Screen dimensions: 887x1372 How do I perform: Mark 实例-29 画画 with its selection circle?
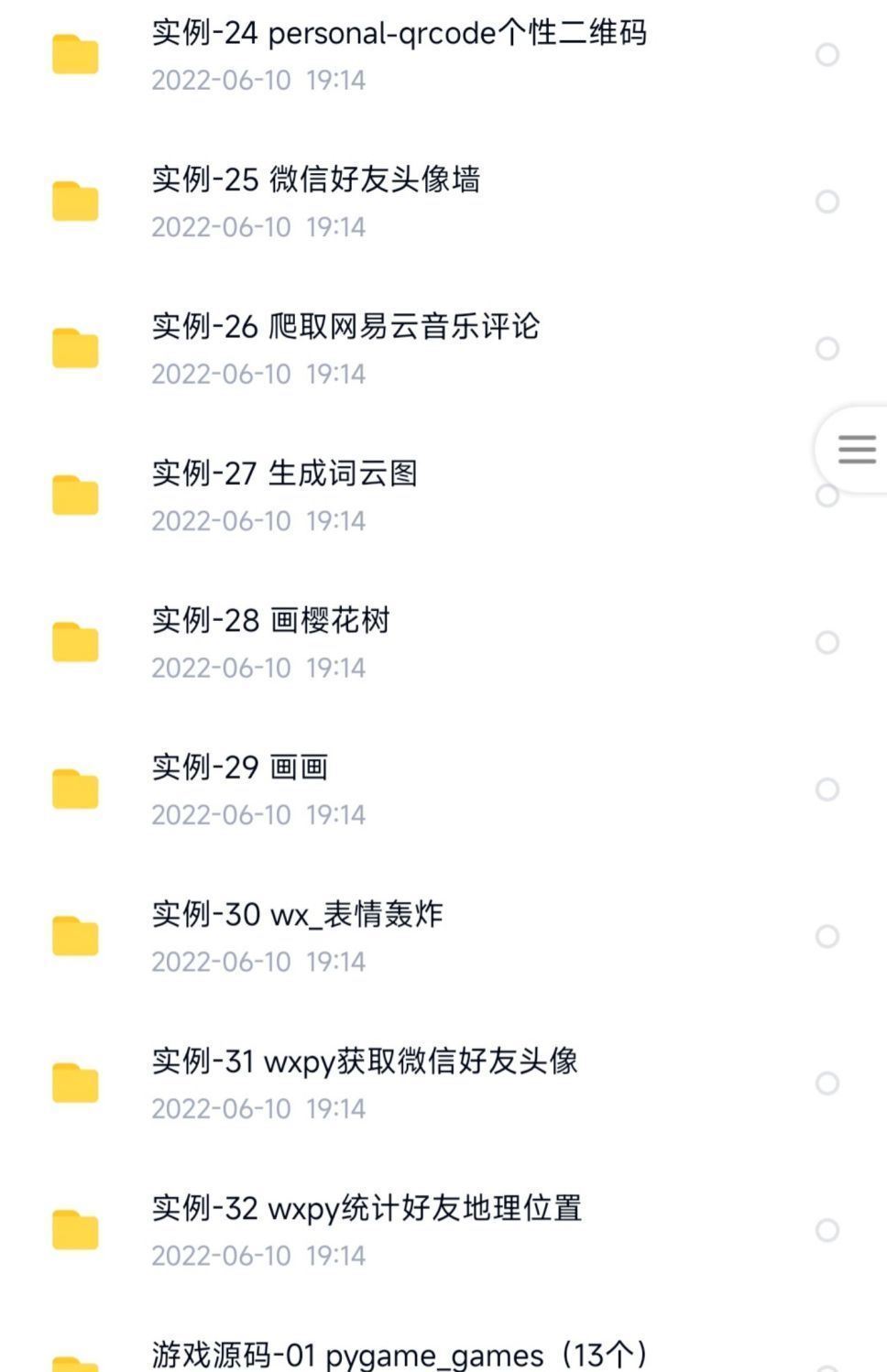827,789
